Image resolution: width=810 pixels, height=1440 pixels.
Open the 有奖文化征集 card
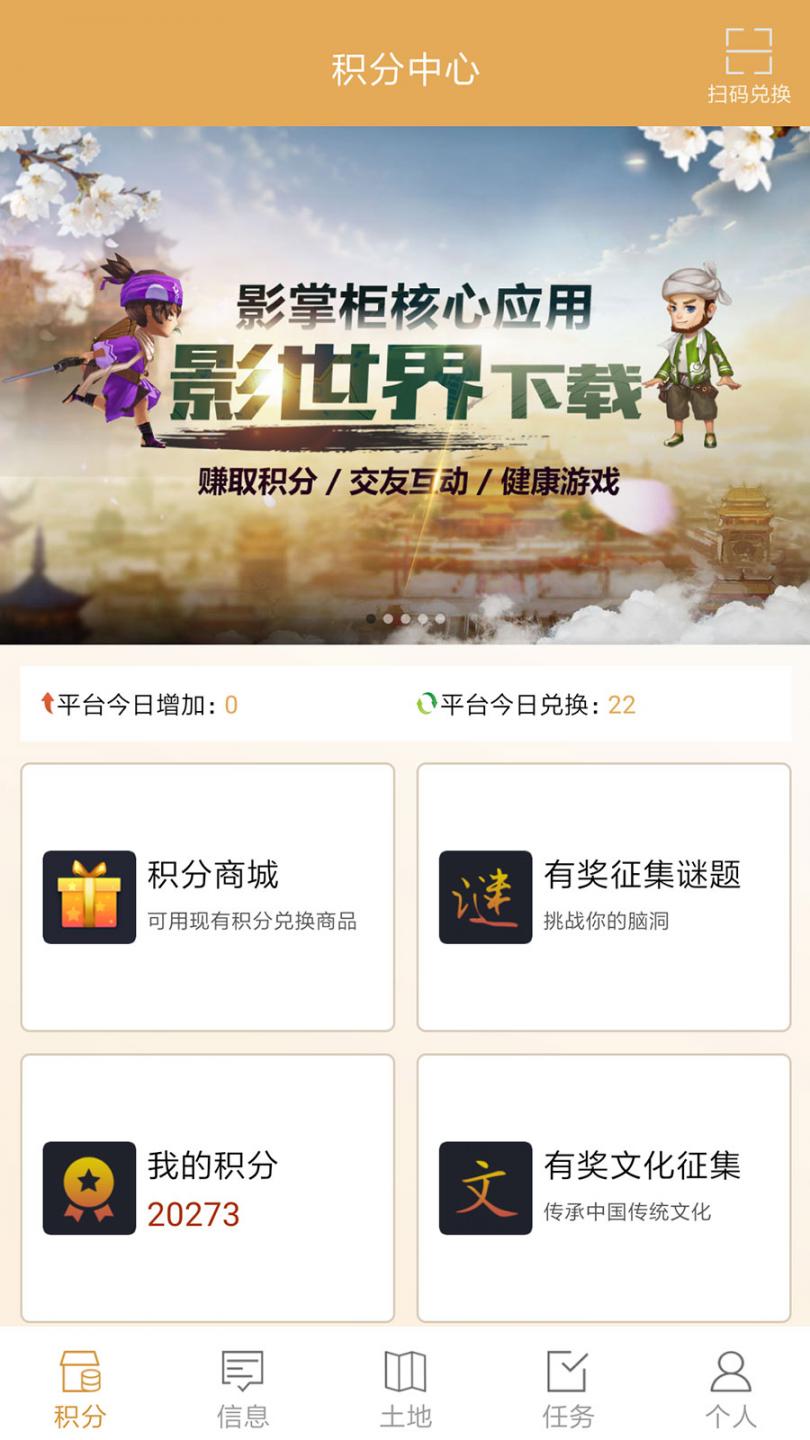click(603, 1188)
